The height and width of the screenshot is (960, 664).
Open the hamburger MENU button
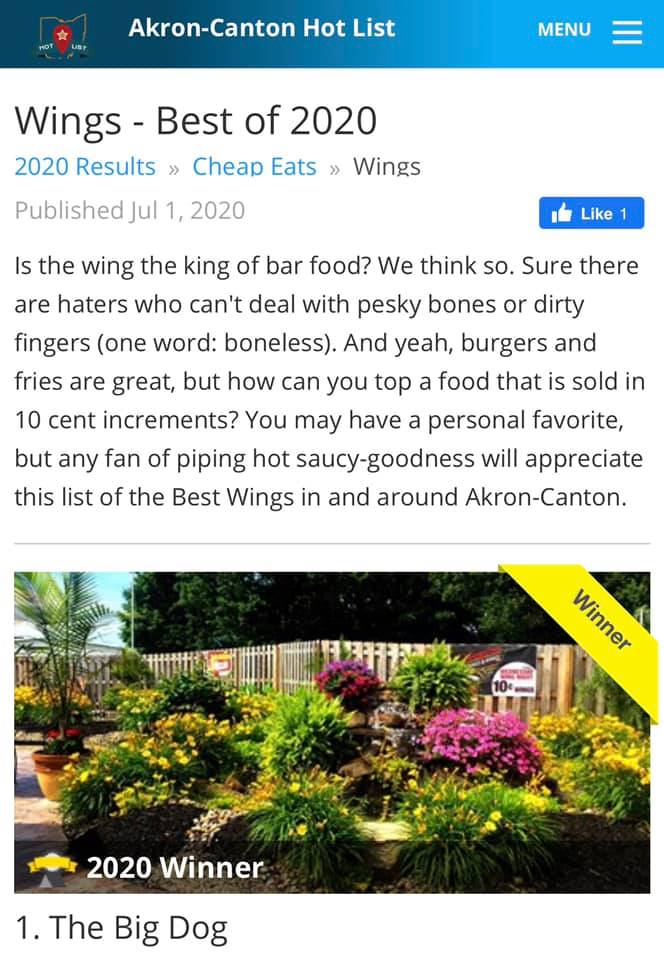590,30
